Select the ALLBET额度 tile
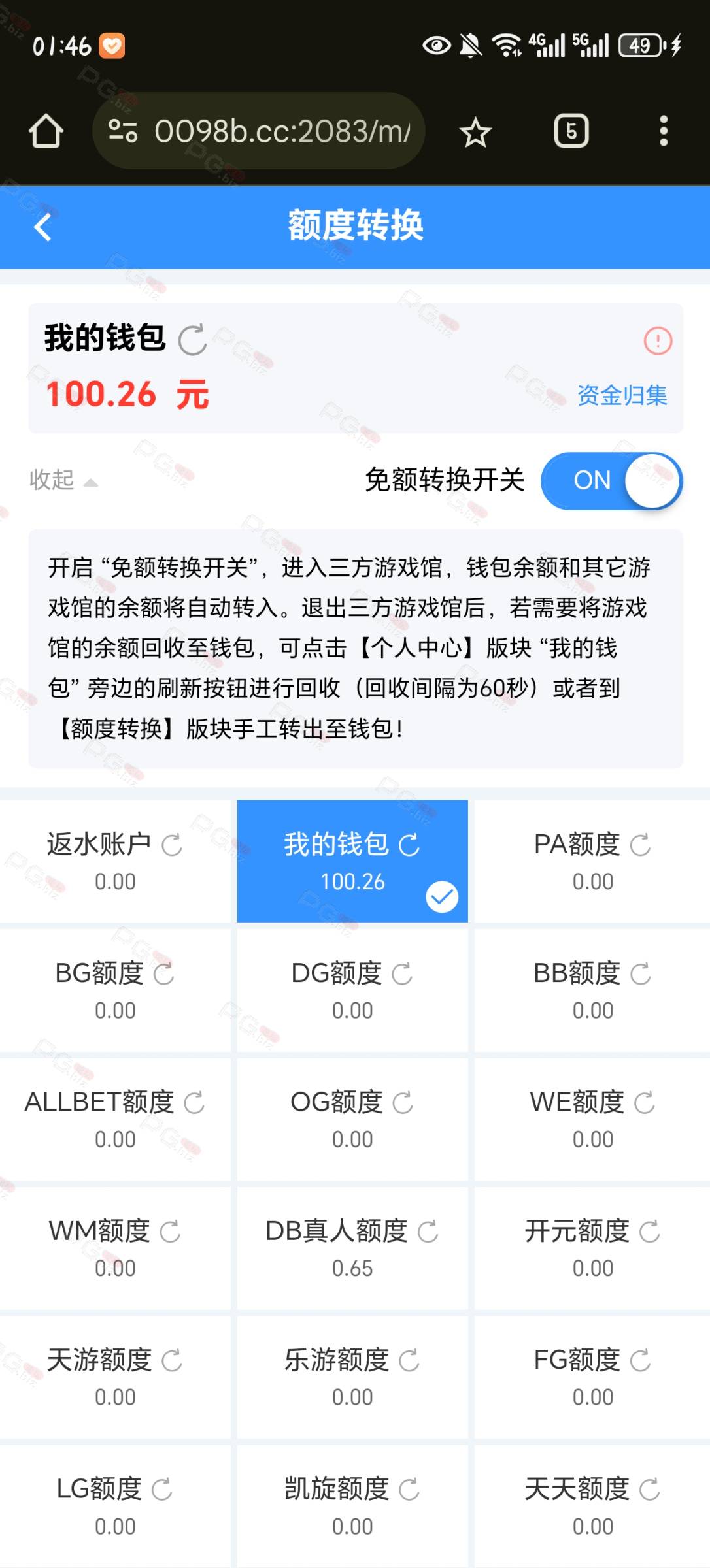This screenshot has height=1568, width=710. click(x=115, y=1119)
